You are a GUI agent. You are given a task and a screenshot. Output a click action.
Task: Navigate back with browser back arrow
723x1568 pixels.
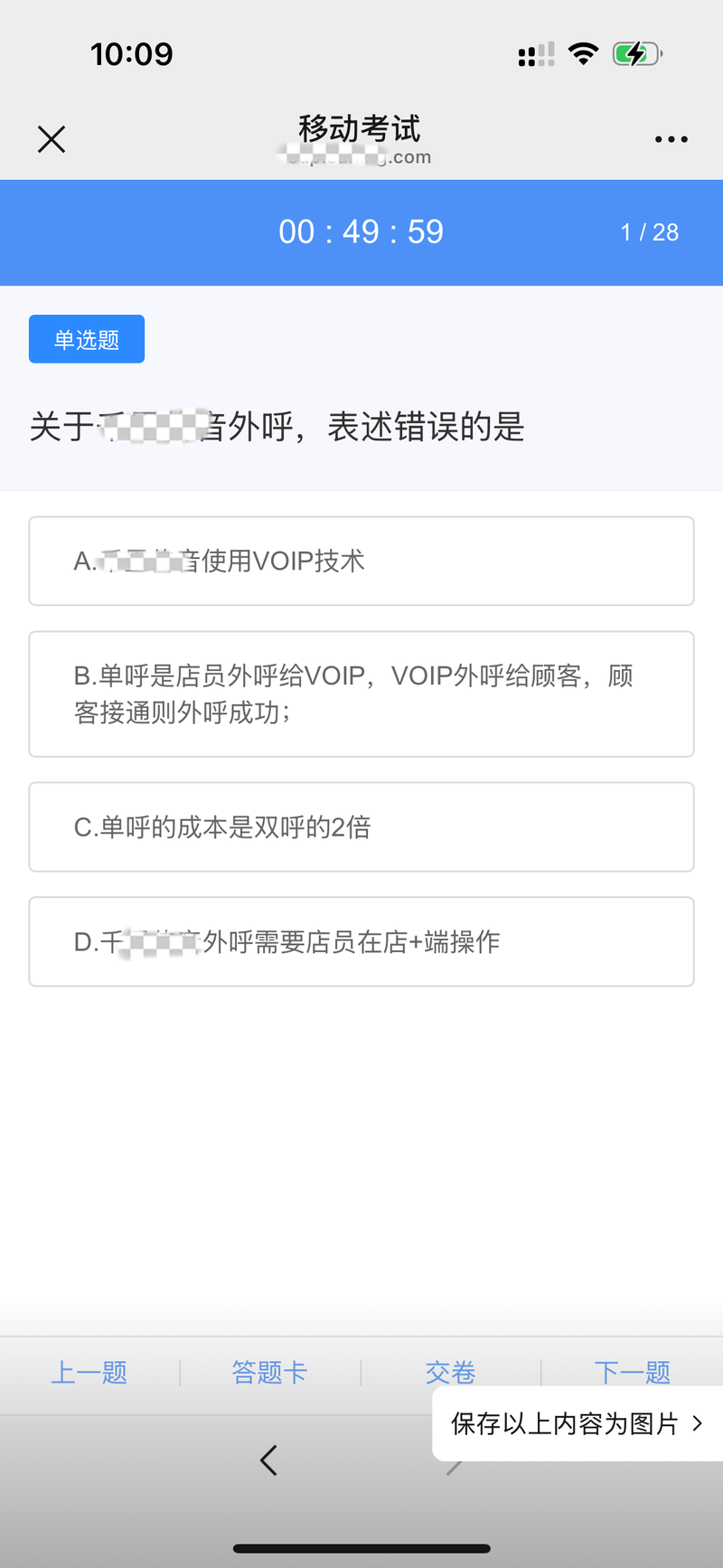[x=268, y=1460]
